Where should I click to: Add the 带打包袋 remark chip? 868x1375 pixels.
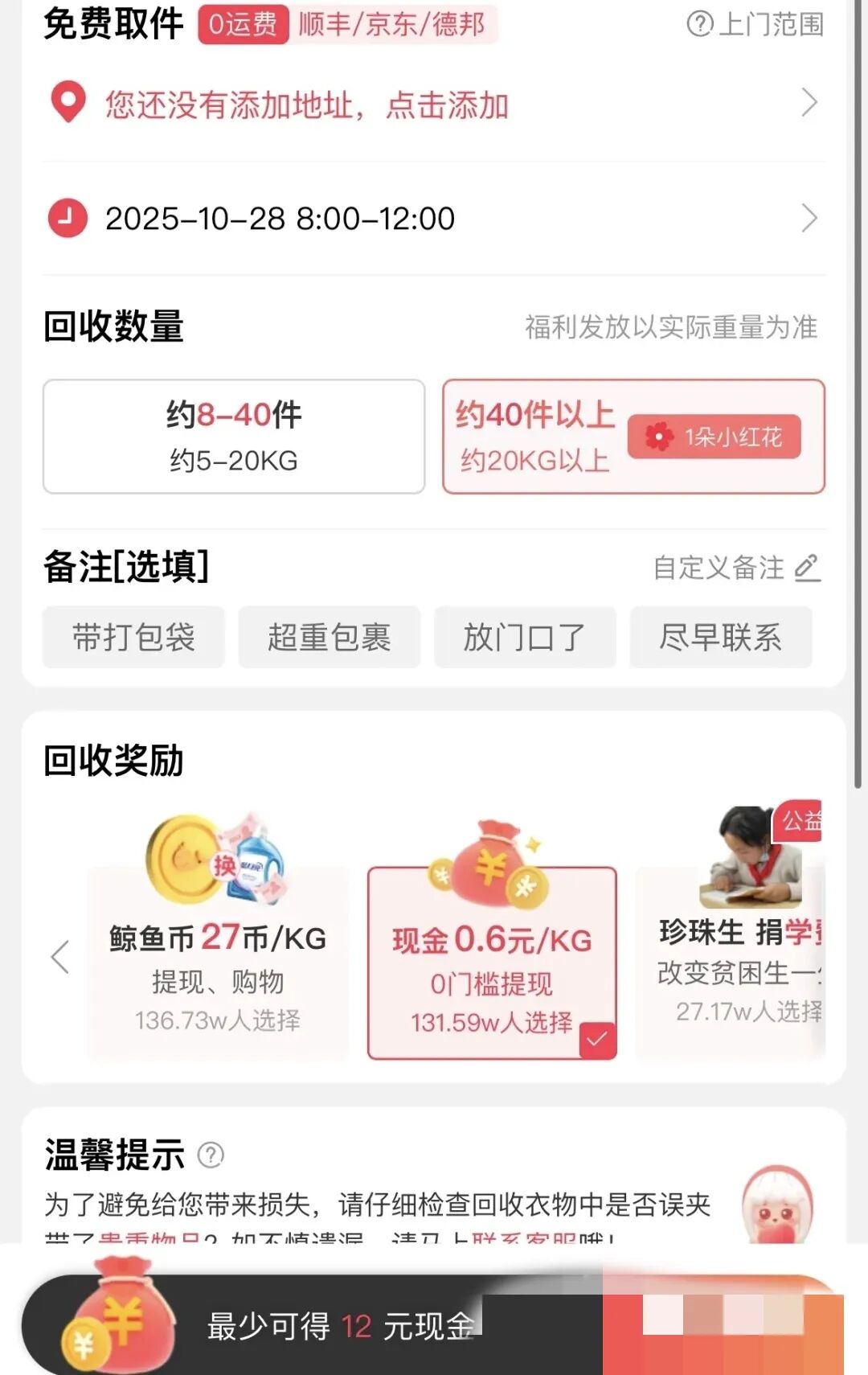pyautogui.click(x=133, y=638)
